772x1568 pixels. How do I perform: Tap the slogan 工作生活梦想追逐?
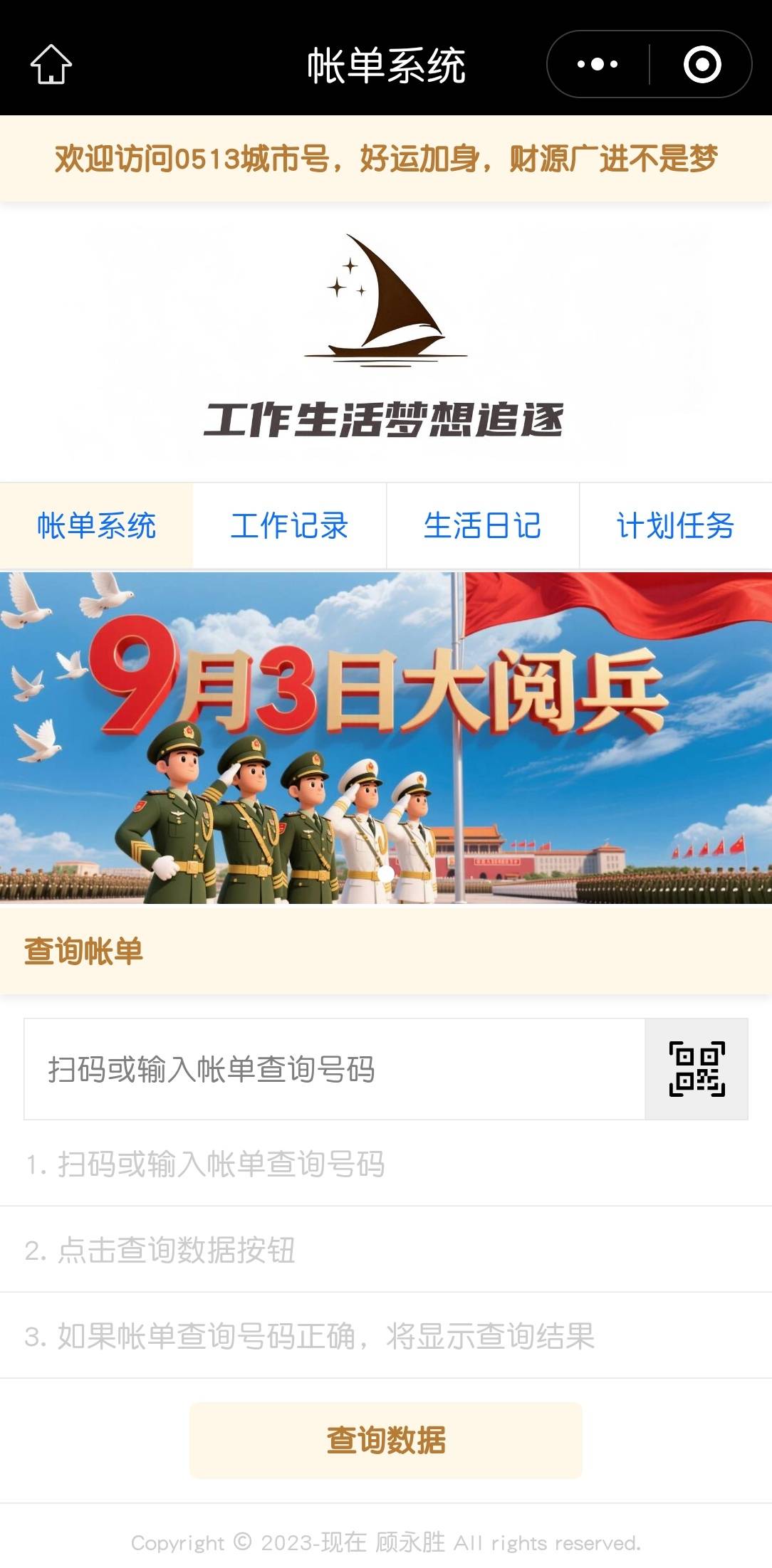pyautogui.click(x=386, y=420)
